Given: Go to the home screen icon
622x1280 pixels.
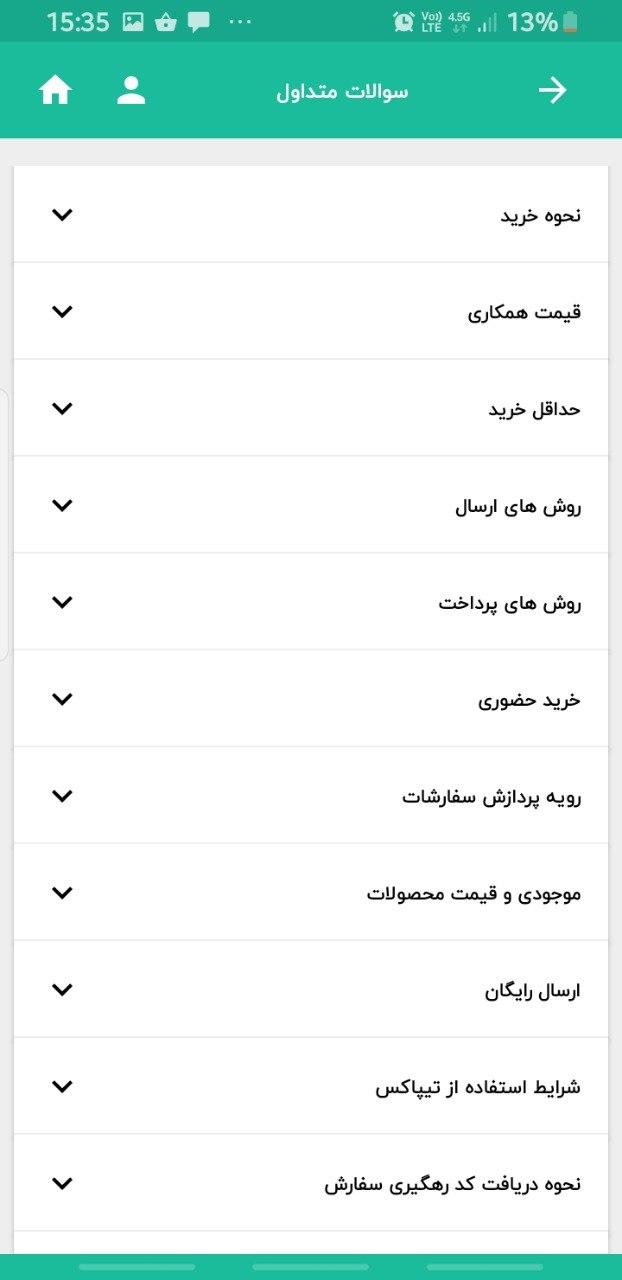Looking at the screenshot, I should 56,91.
